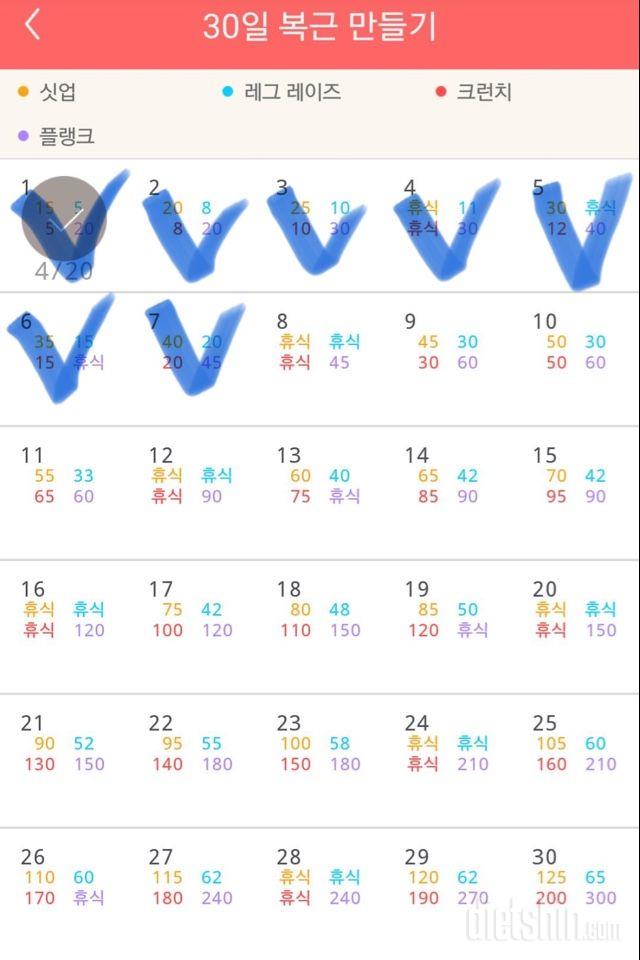Open day 25 in the plan
This screenshot has height=960, width=640.
click(x=576, y=756)
